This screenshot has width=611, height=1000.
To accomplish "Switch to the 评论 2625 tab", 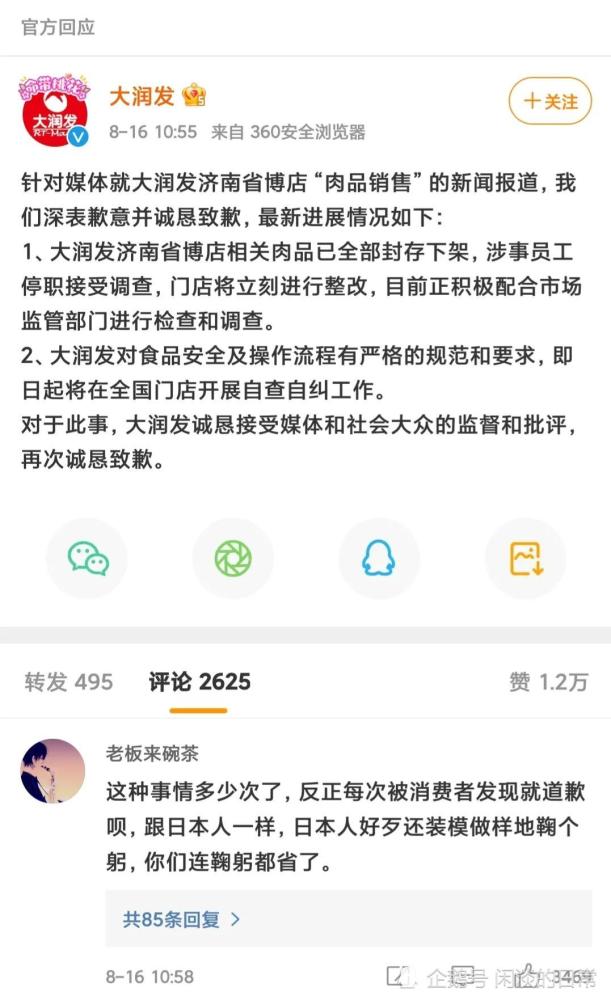I will 199,682.
